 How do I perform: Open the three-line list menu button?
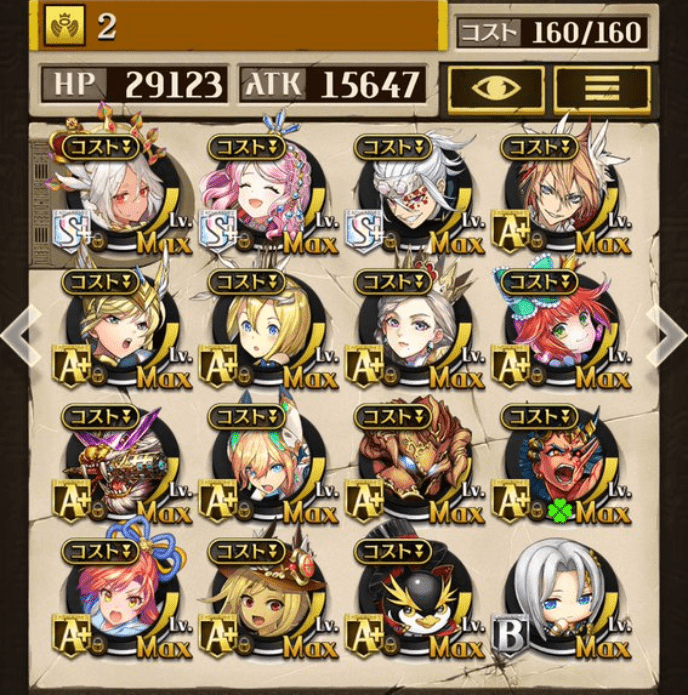[602, 90]
